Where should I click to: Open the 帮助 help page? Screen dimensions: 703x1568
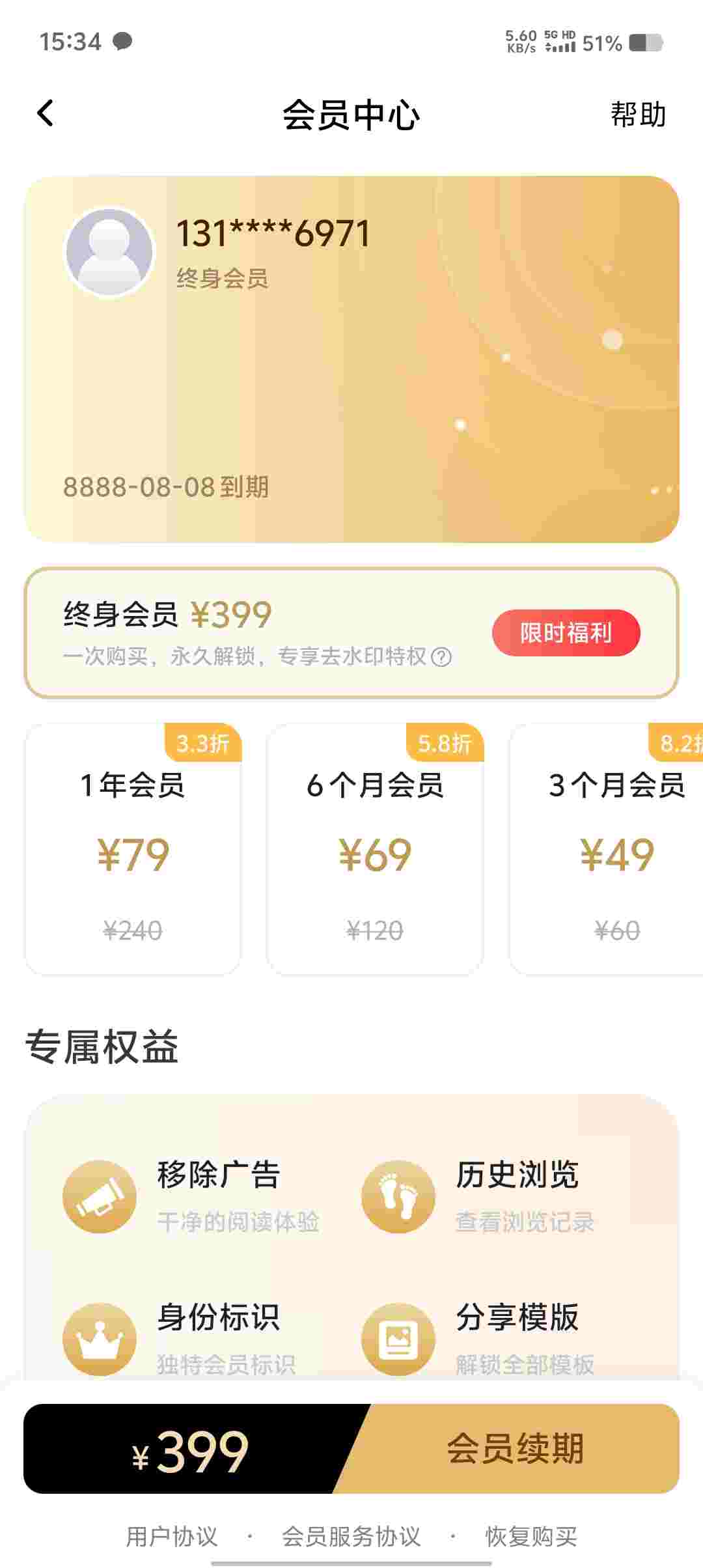click(638, 115)
